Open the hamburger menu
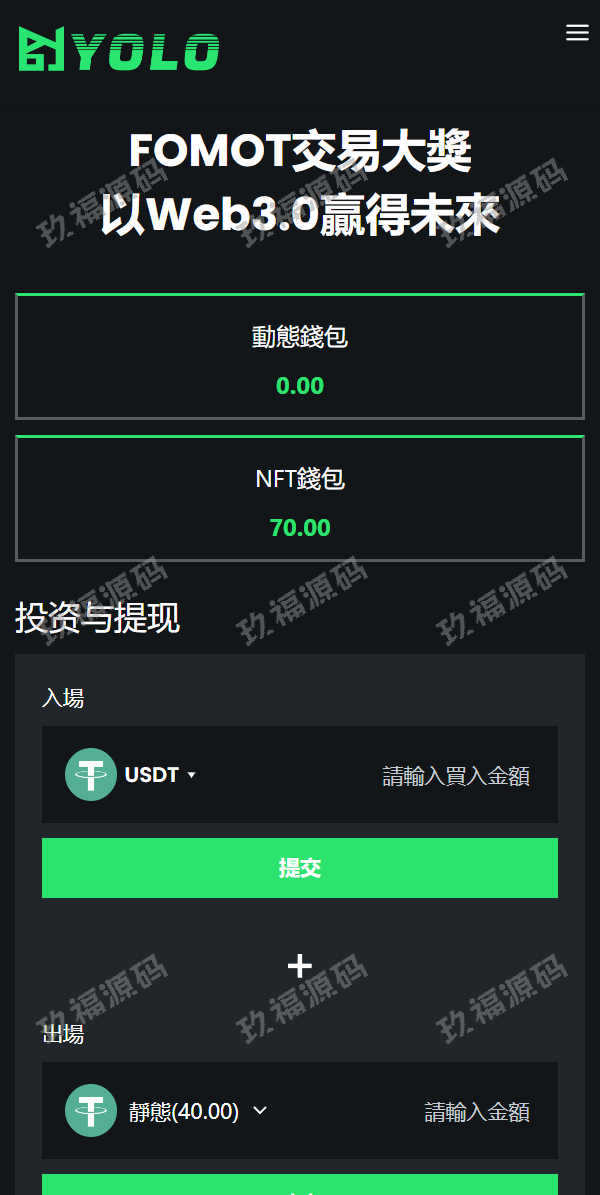Screen dimensions: 600x1195 point(577,33)
